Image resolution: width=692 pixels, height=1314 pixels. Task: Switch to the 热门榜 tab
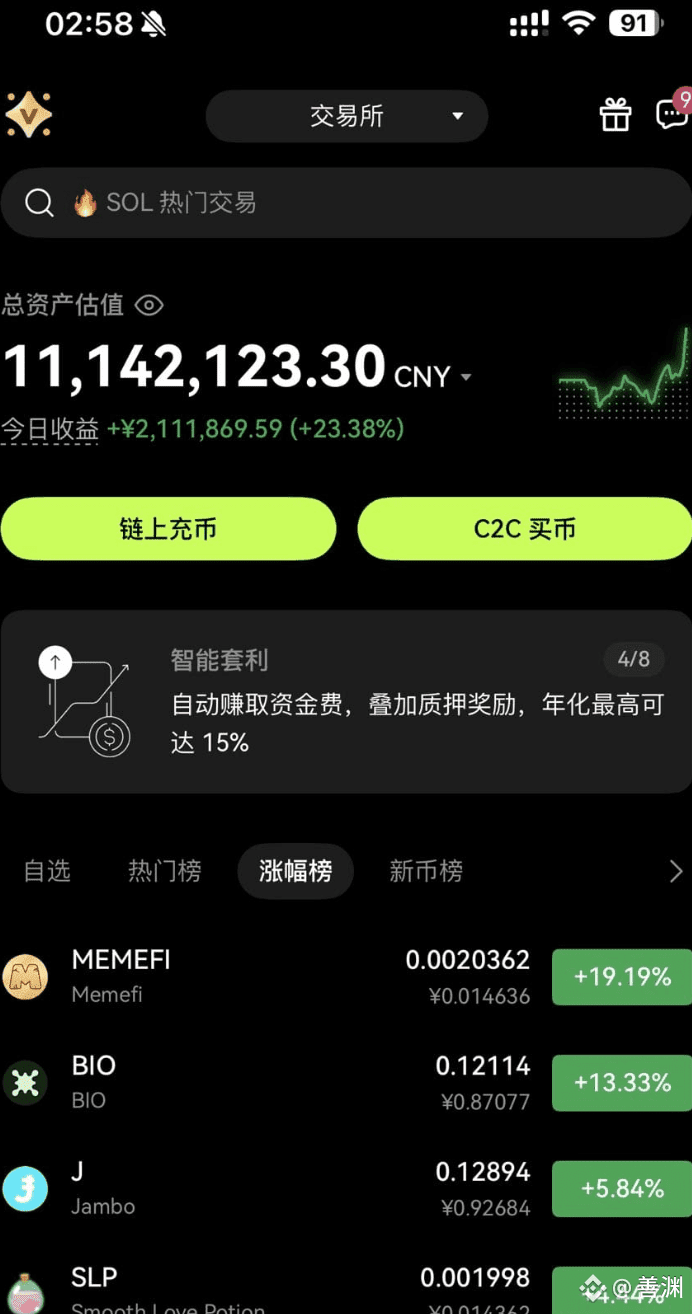pos(165,871)
